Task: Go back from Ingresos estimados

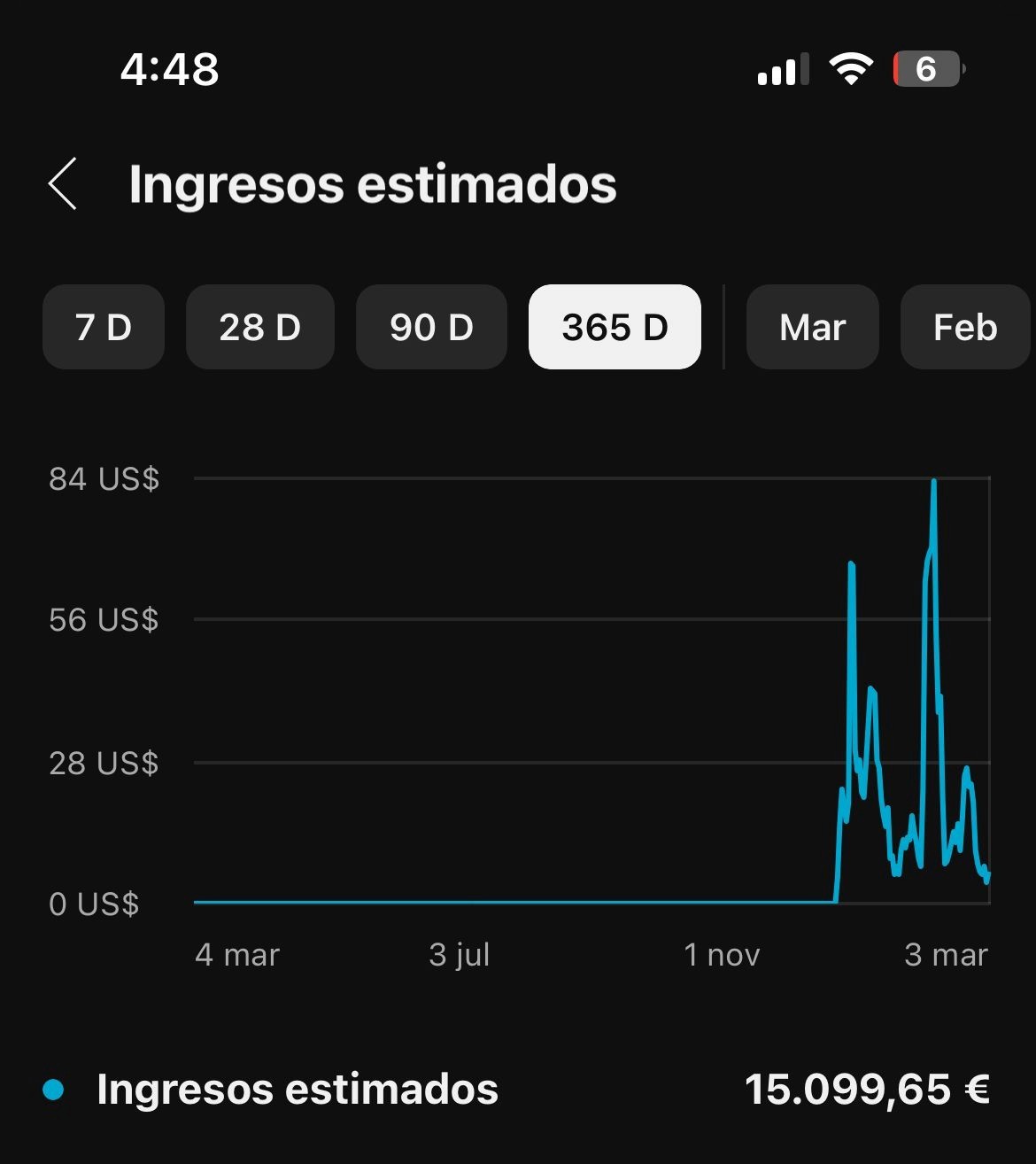Action: point(63,184)
